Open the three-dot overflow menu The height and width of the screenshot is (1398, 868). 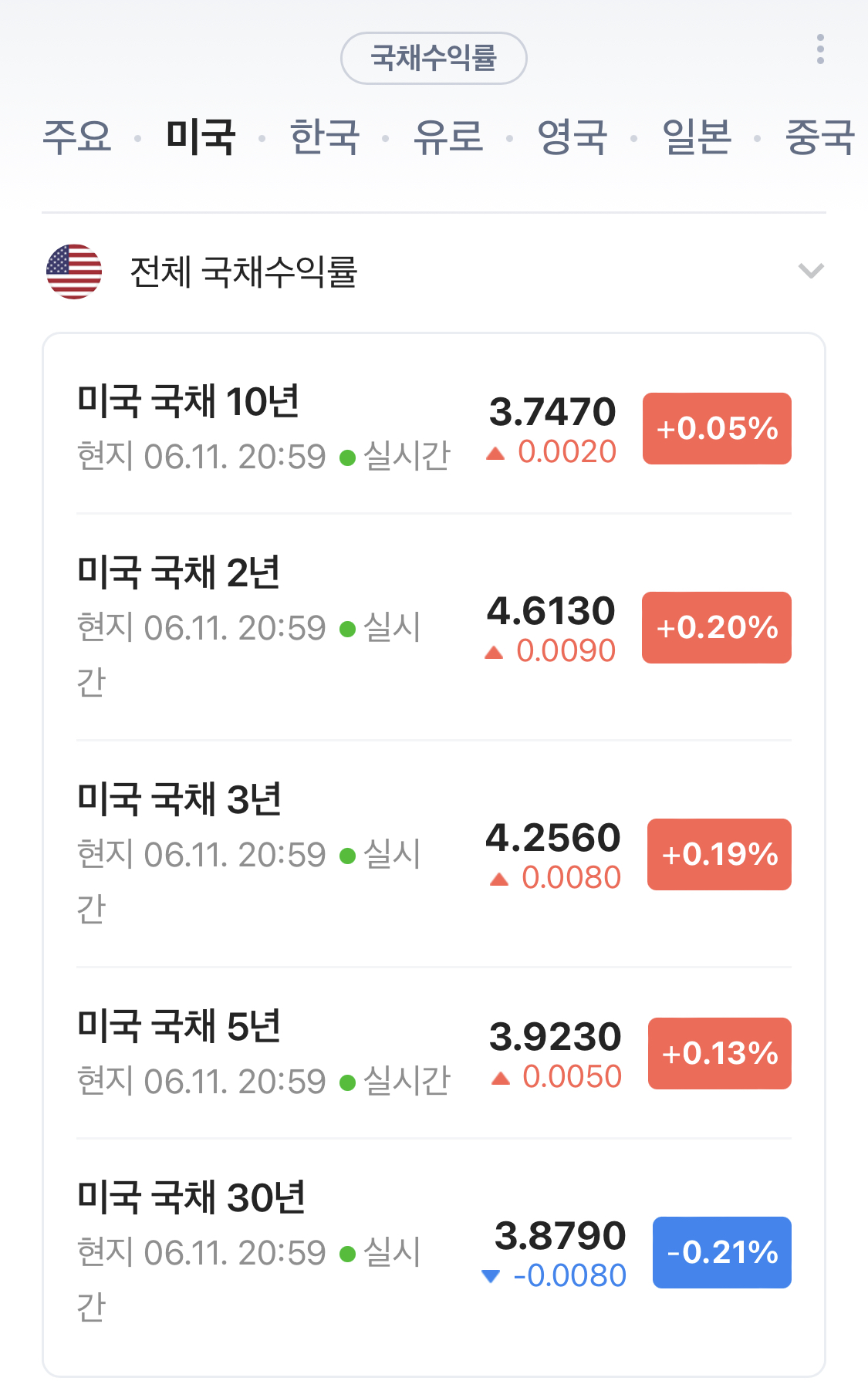click(x=820, y=49)
